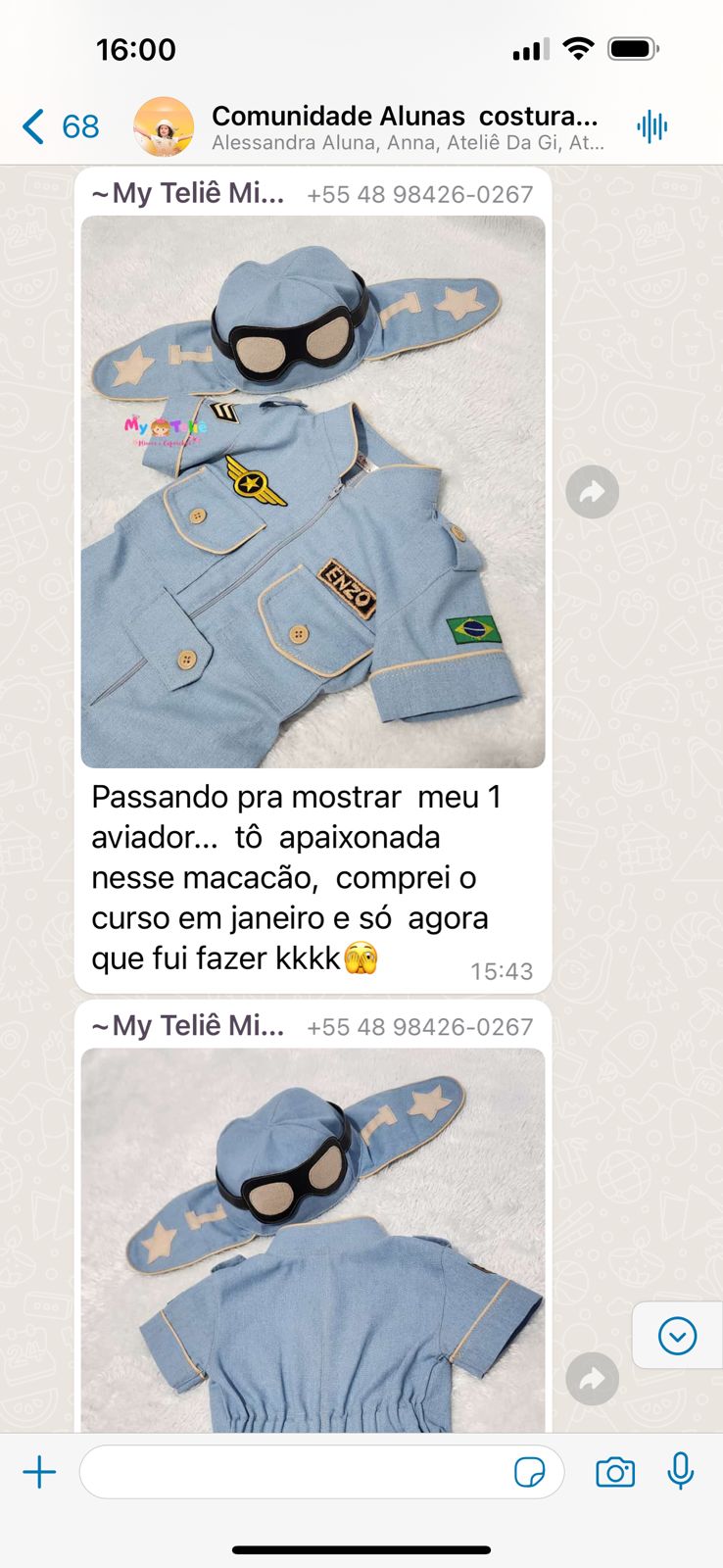Open the attachment plus menu
Viewport: 723px width, 1568px height.
(x=39, y=1472)
